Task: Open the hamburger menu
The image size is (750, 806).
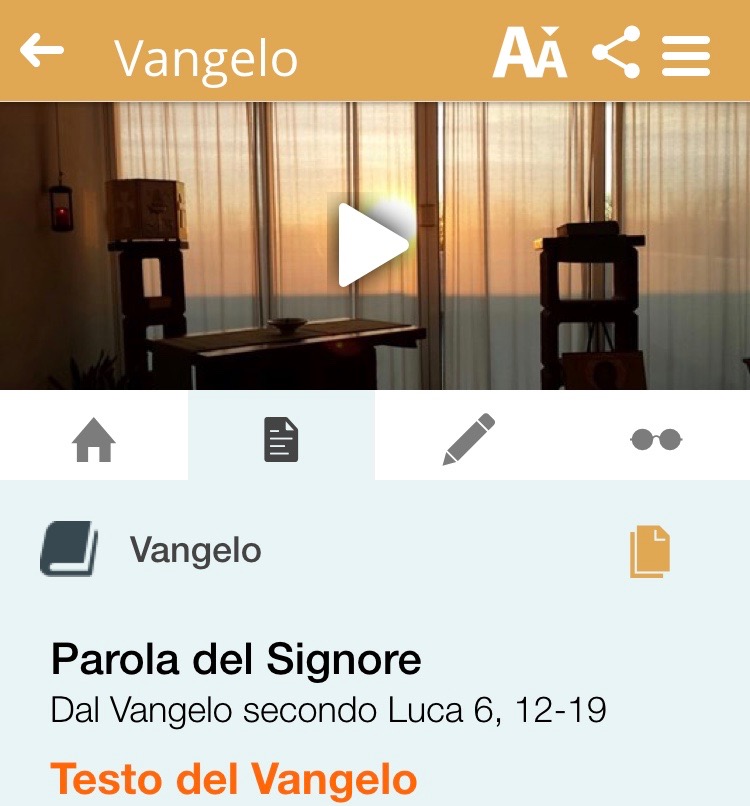Action: 686,54
